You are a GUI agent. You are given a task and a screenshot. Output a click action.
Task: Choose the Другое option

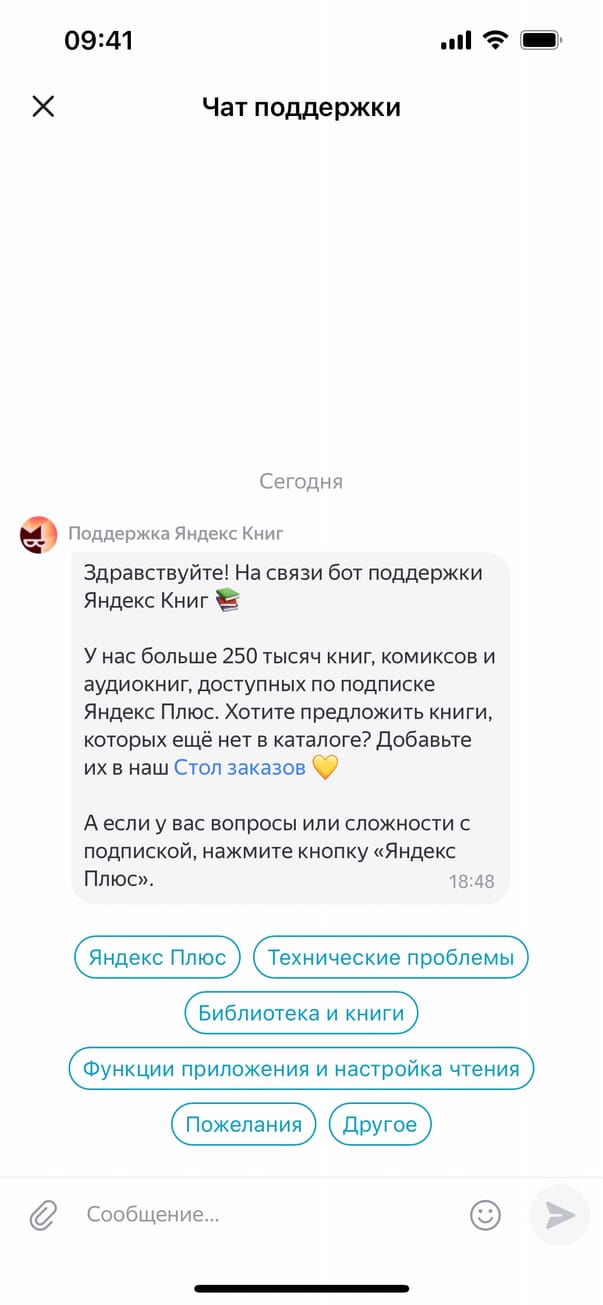click(x=380, y=1124)
